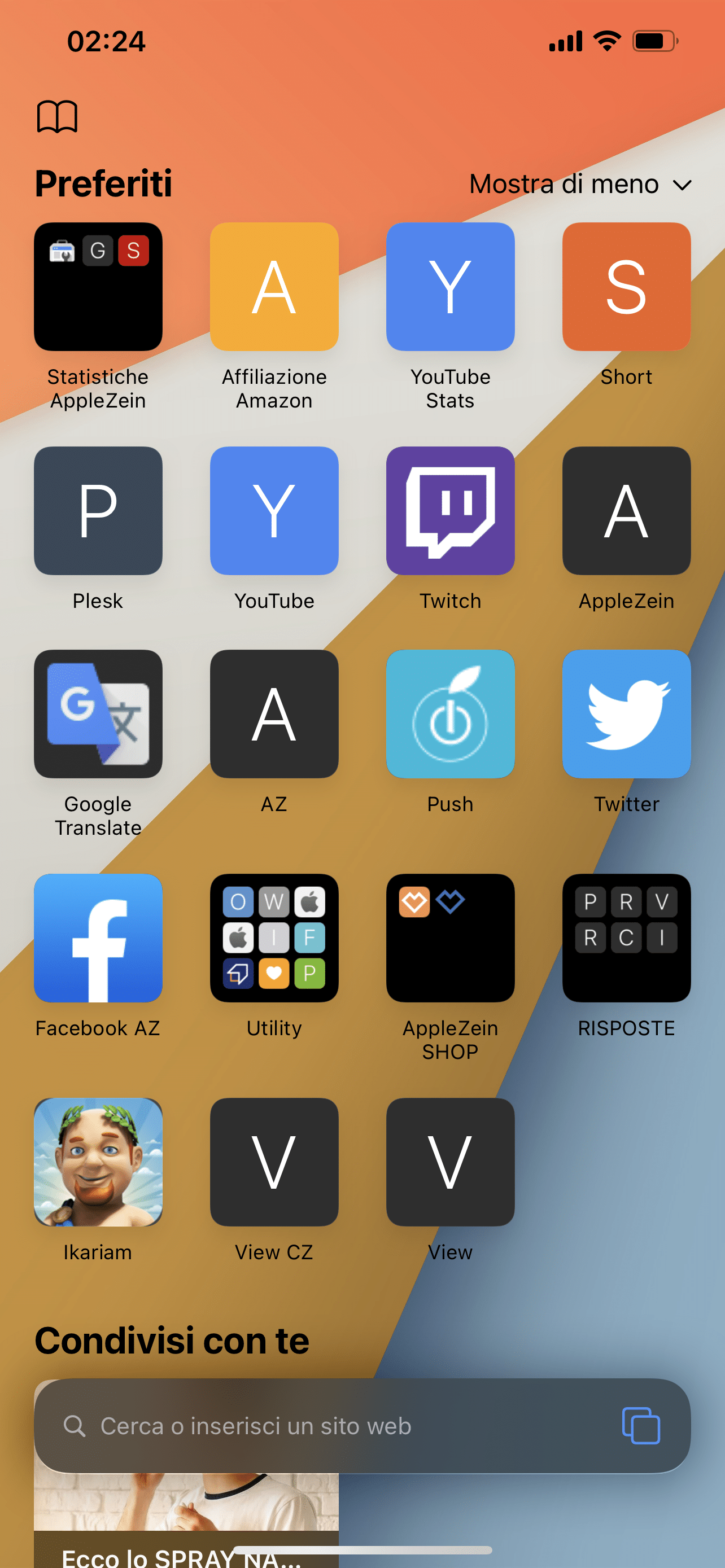Open the bookmarks book icon
Screen dimensions: 725x1568
click(x=57, y=116)
